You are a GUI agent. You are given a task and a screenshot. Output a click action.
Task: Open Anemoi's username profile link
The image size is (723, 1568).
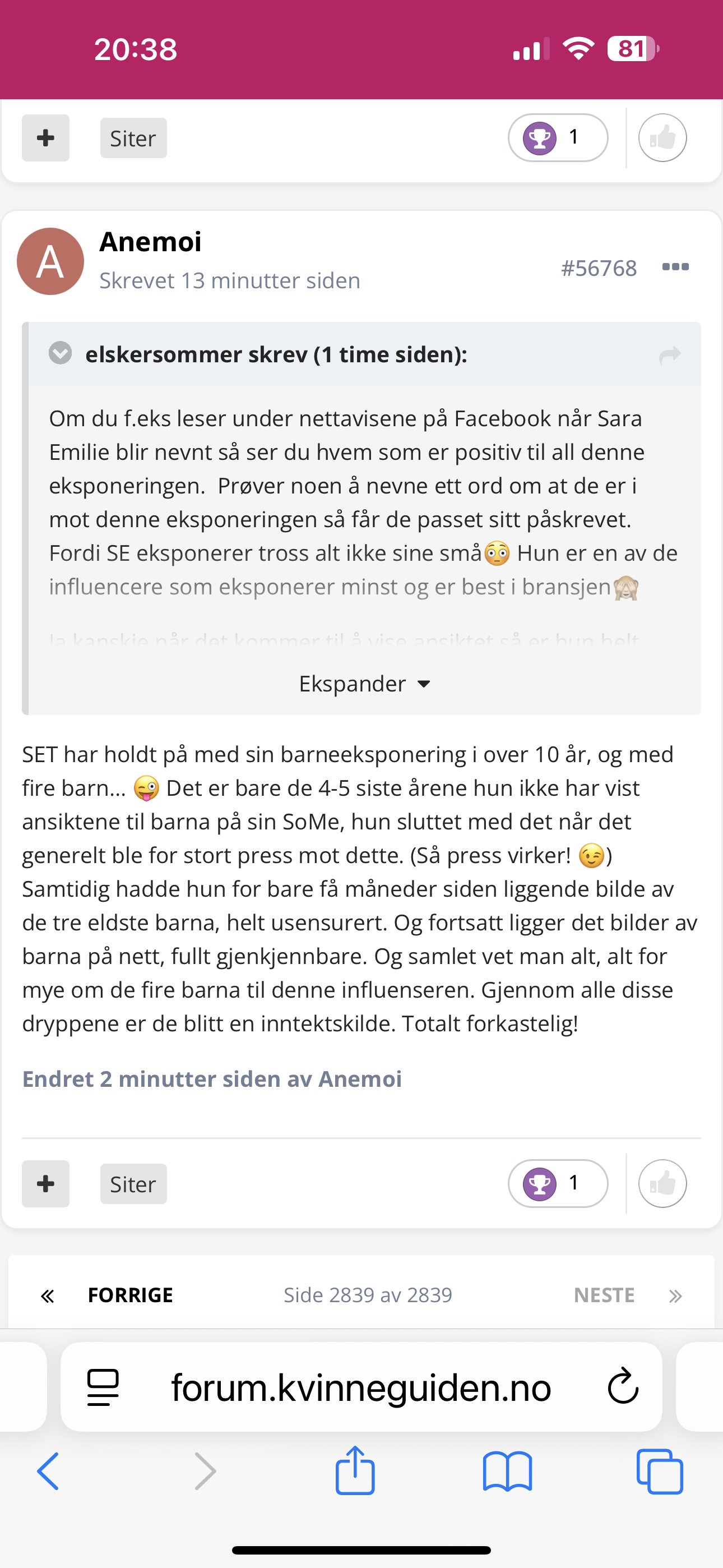(150, 242)
